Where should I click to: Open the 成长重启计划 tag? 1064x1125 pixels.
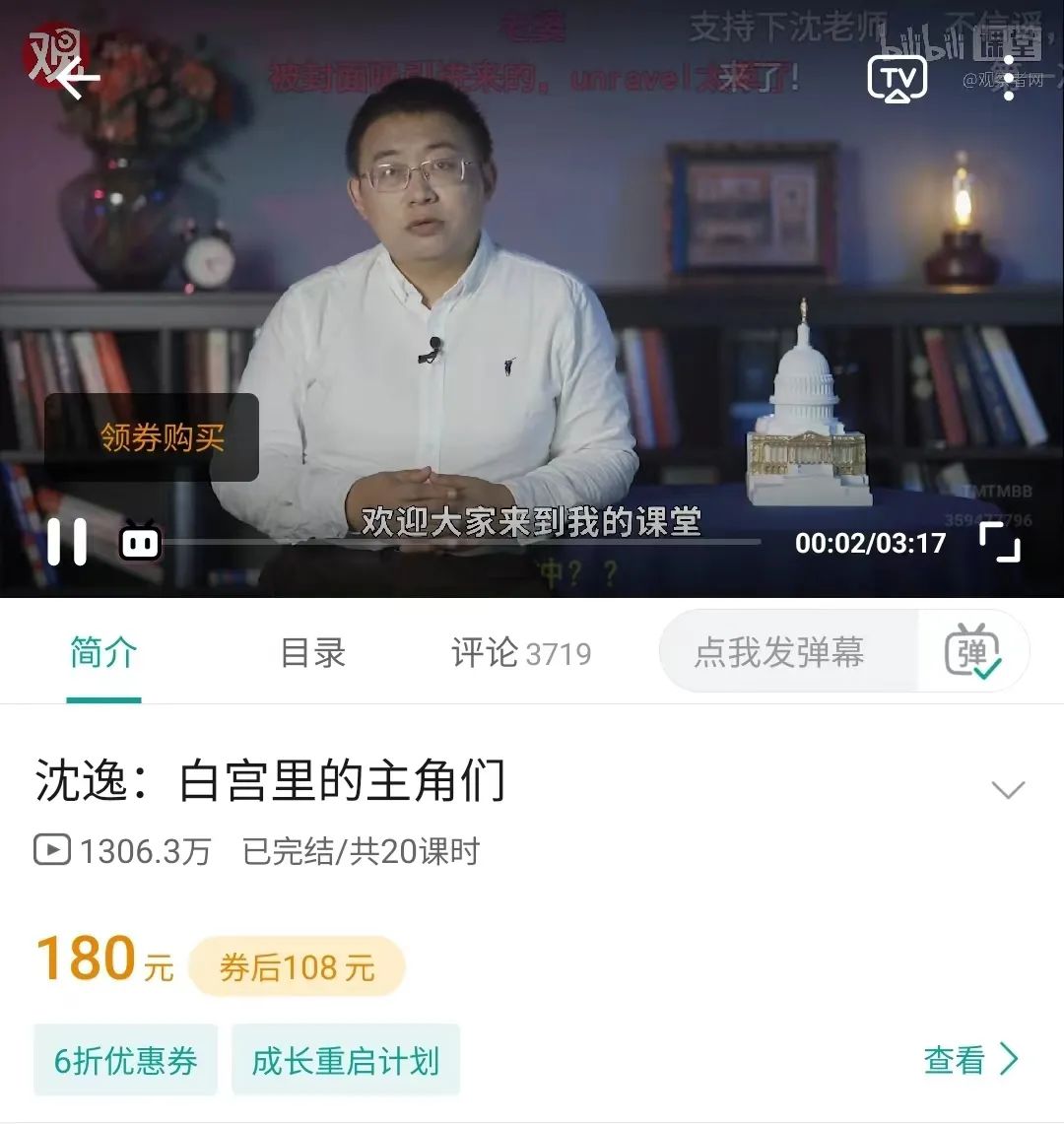345,1061
